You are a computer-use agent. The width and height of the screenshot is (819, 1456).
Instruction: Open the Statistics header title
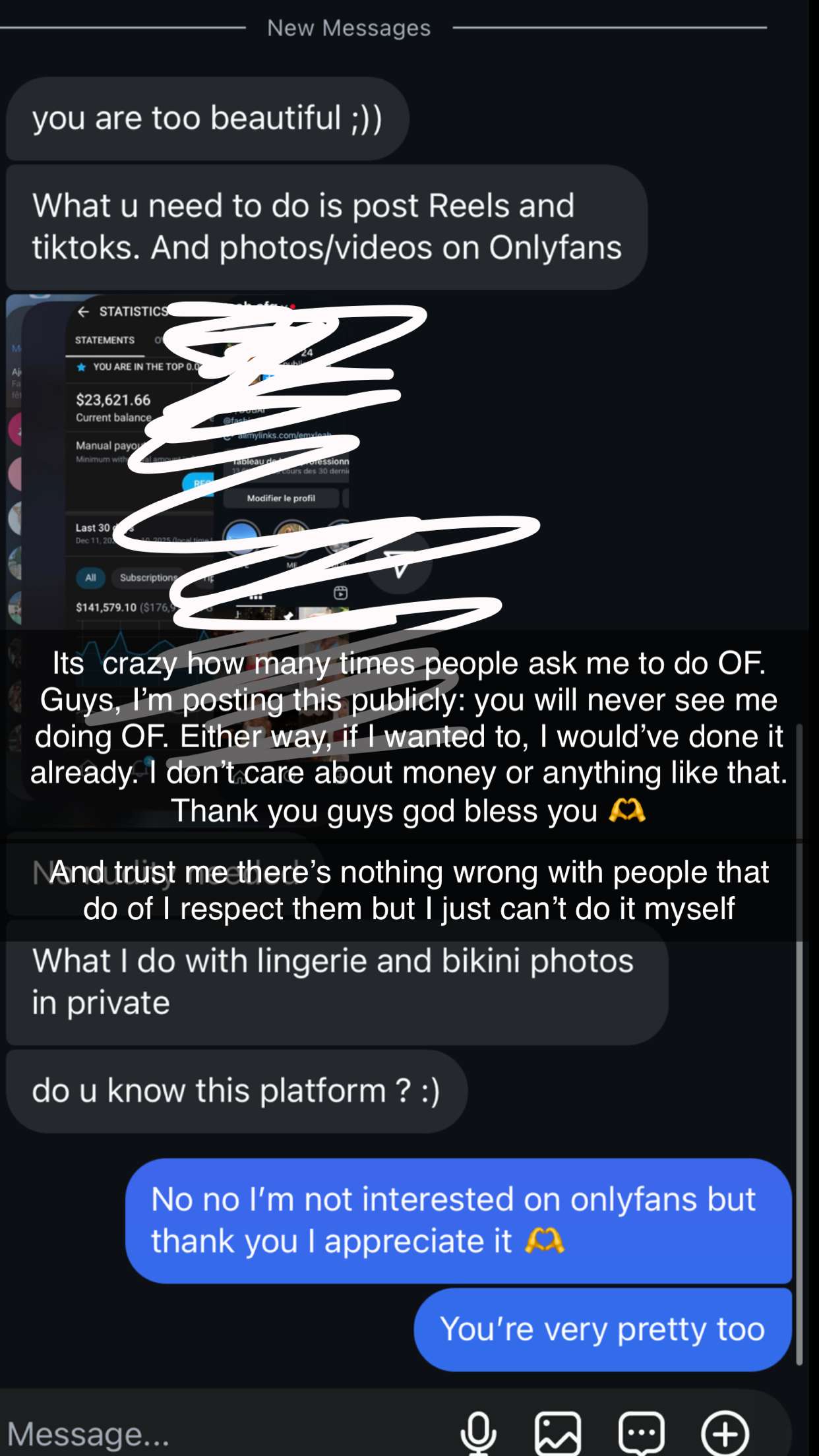(x=133, y=311)
